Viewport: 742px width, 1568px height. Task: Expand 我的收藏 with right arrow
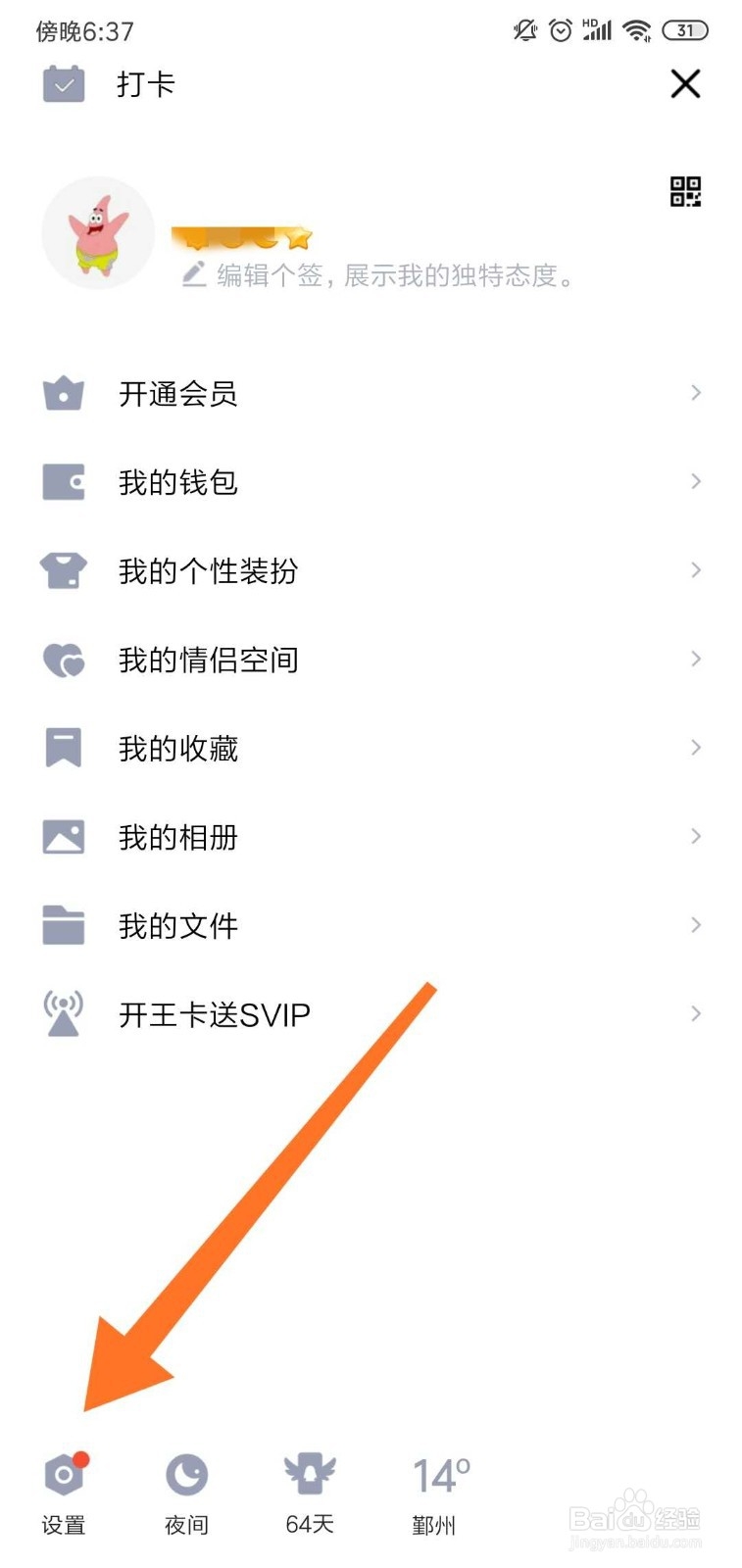[696, 747]
